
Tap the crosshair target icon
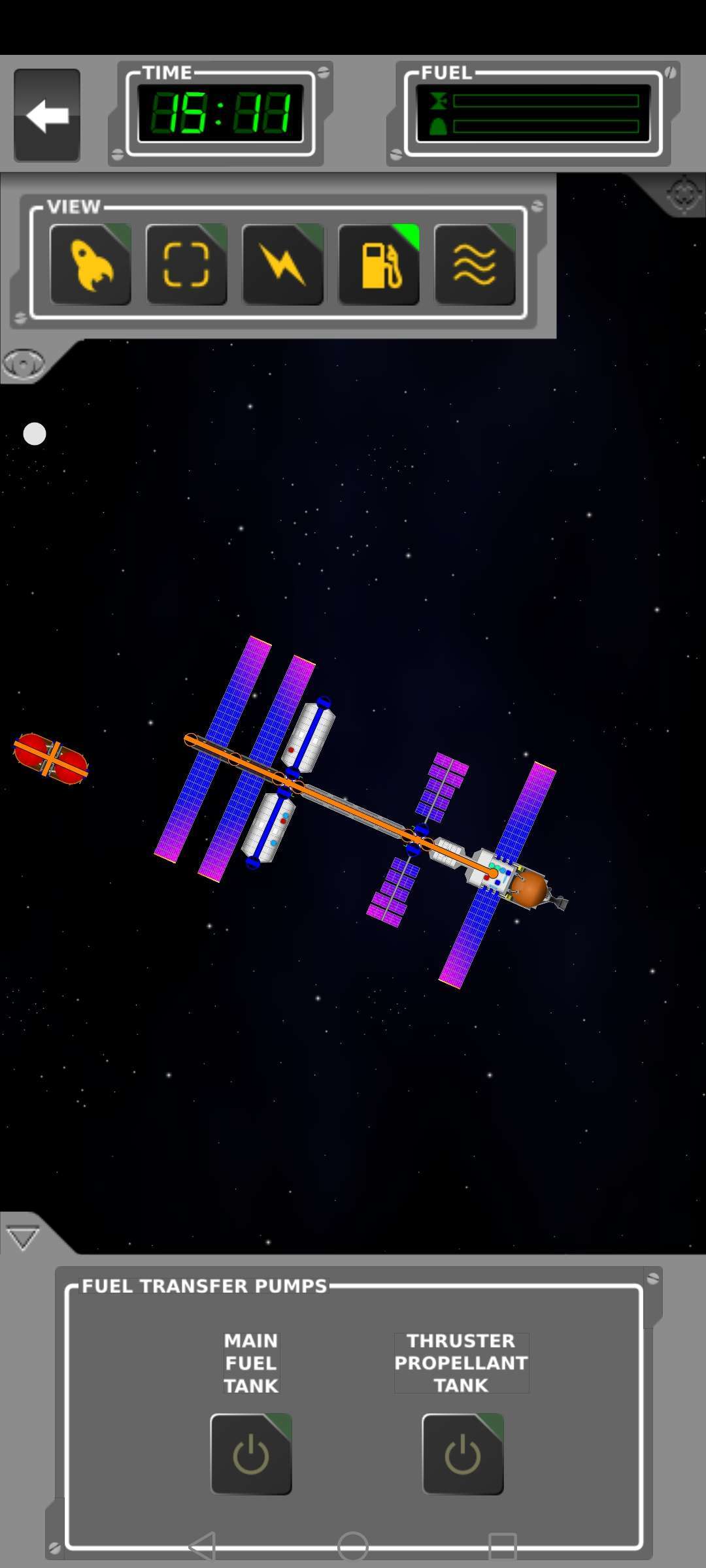684,193
